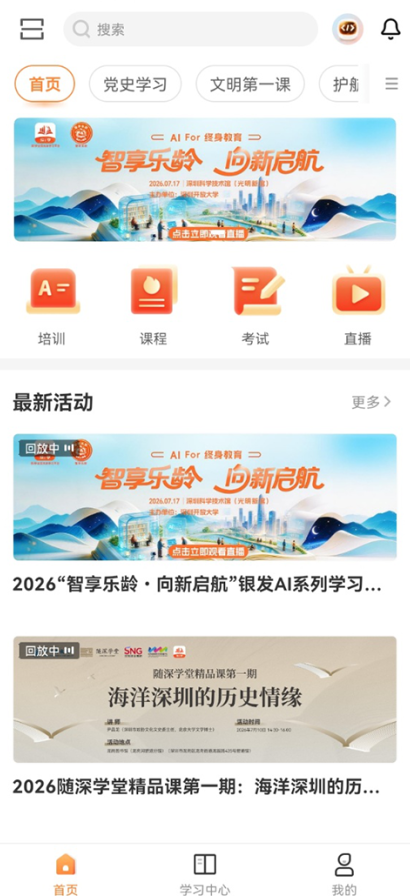Screen dimensions: 410x896
Task: Expand the category list menu icon
Action: click(x=391, y=85)
